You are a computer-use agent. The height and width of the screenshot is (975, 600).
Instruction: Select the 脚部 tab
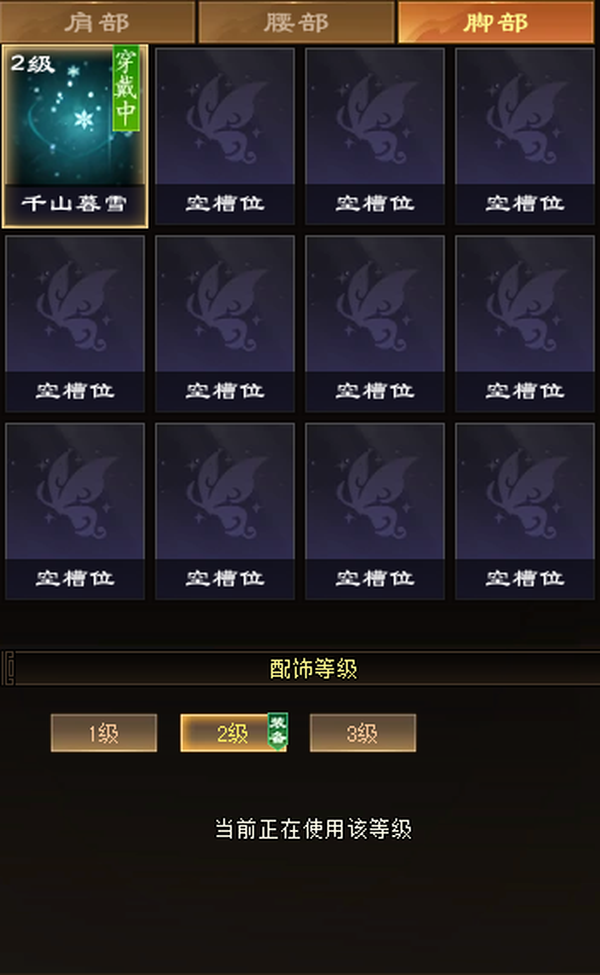tap(496, 22)
